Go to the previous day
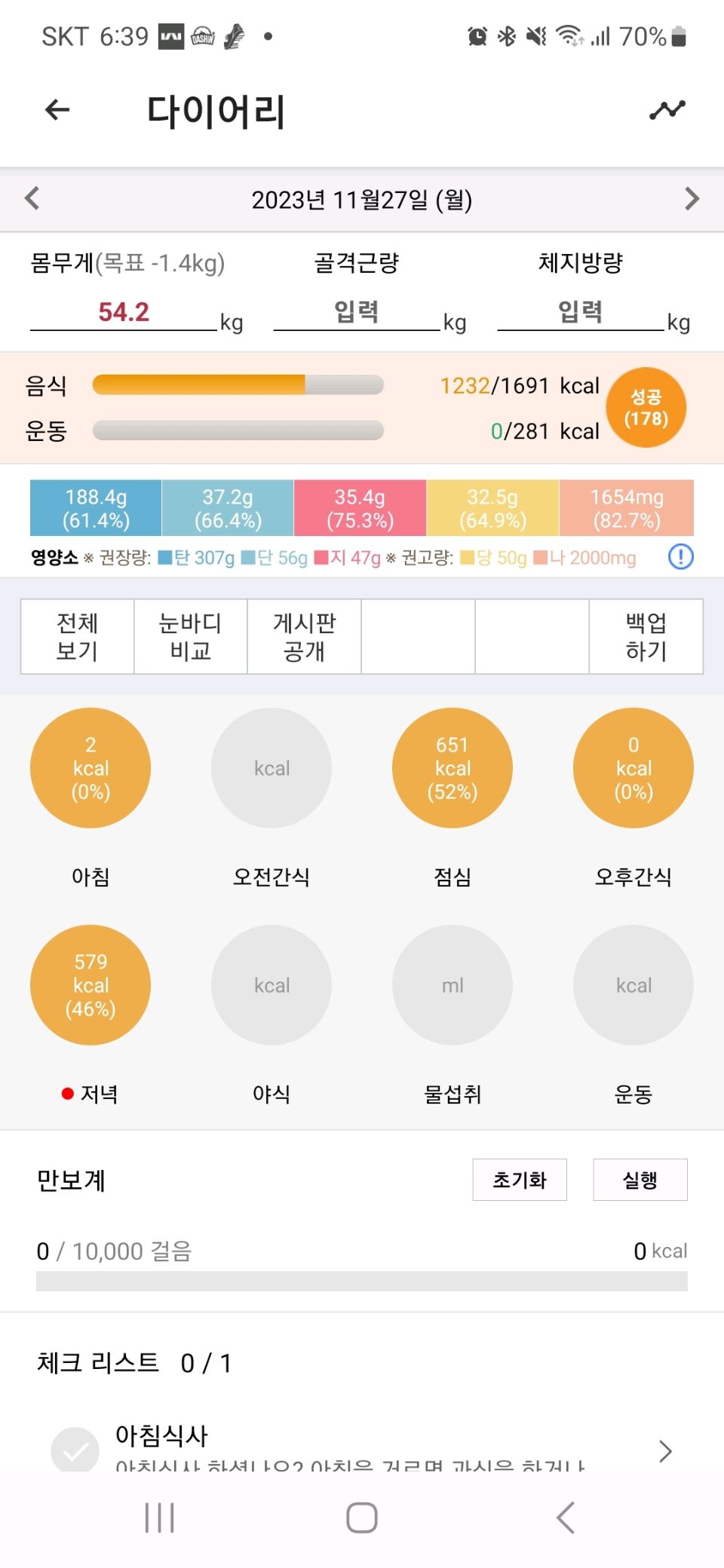Screen dimensions: 724x1568 (32, 199)
